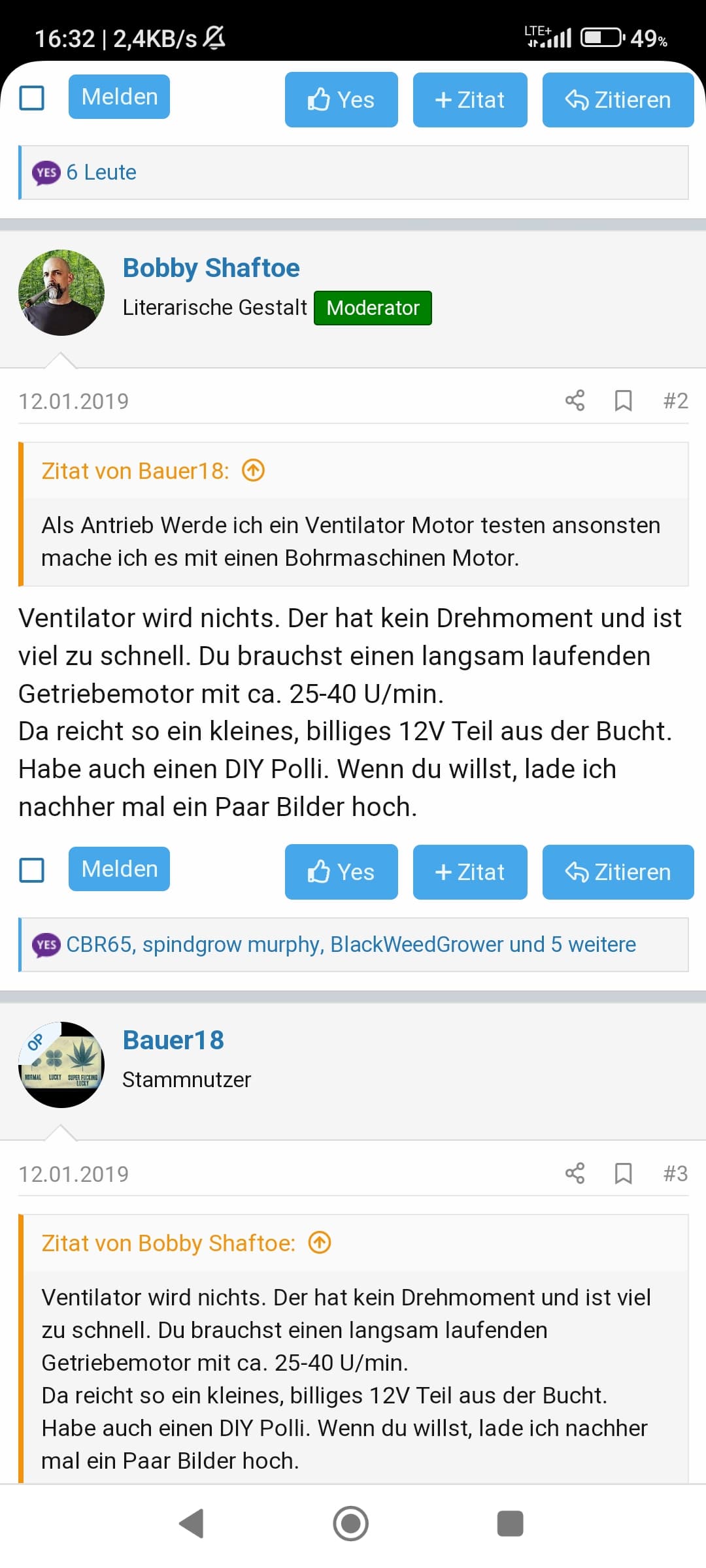706x1568 pixels.
Task: View Bobby Shaftoe's avatar profile
Action: coord(61,293)
